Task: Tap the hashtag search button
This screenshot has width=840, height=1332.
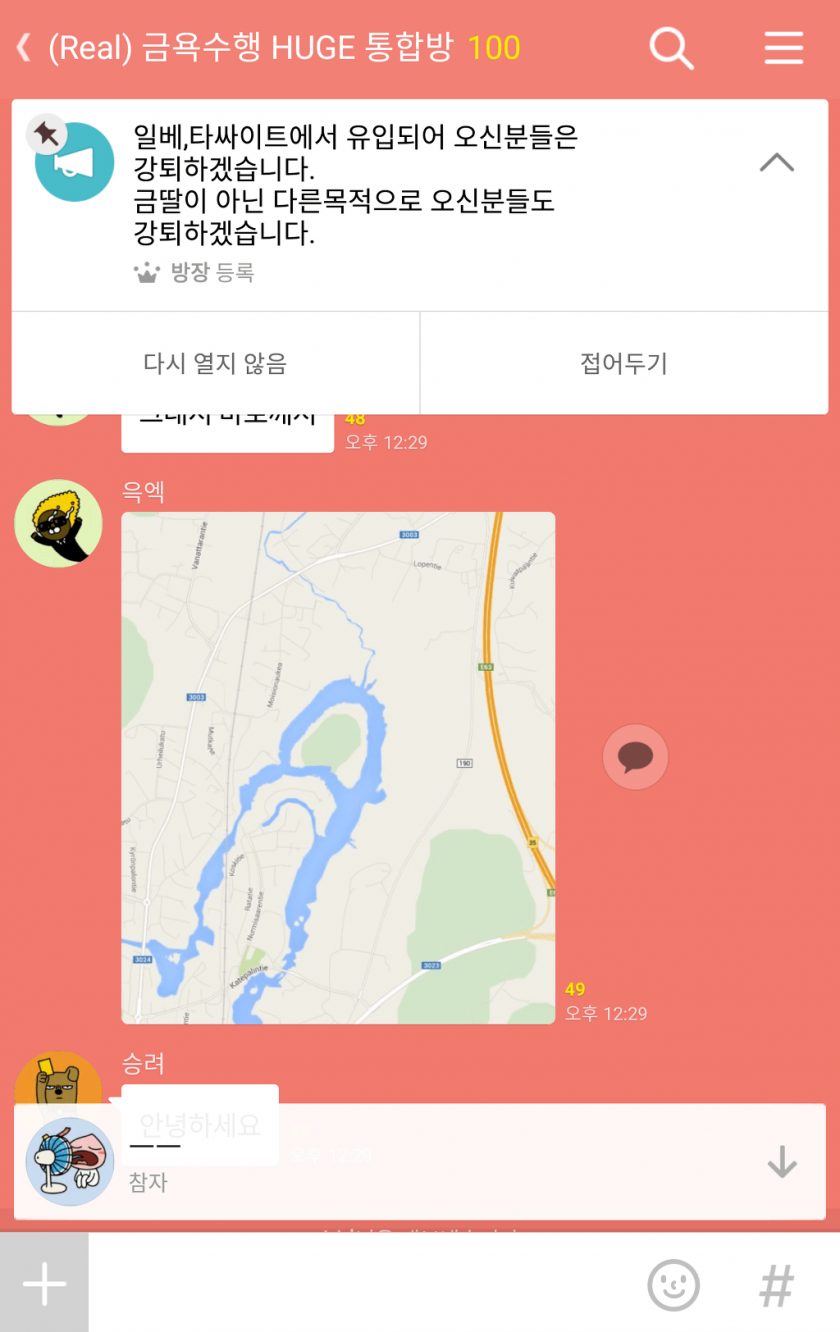Action: [x=776, y=1284]
